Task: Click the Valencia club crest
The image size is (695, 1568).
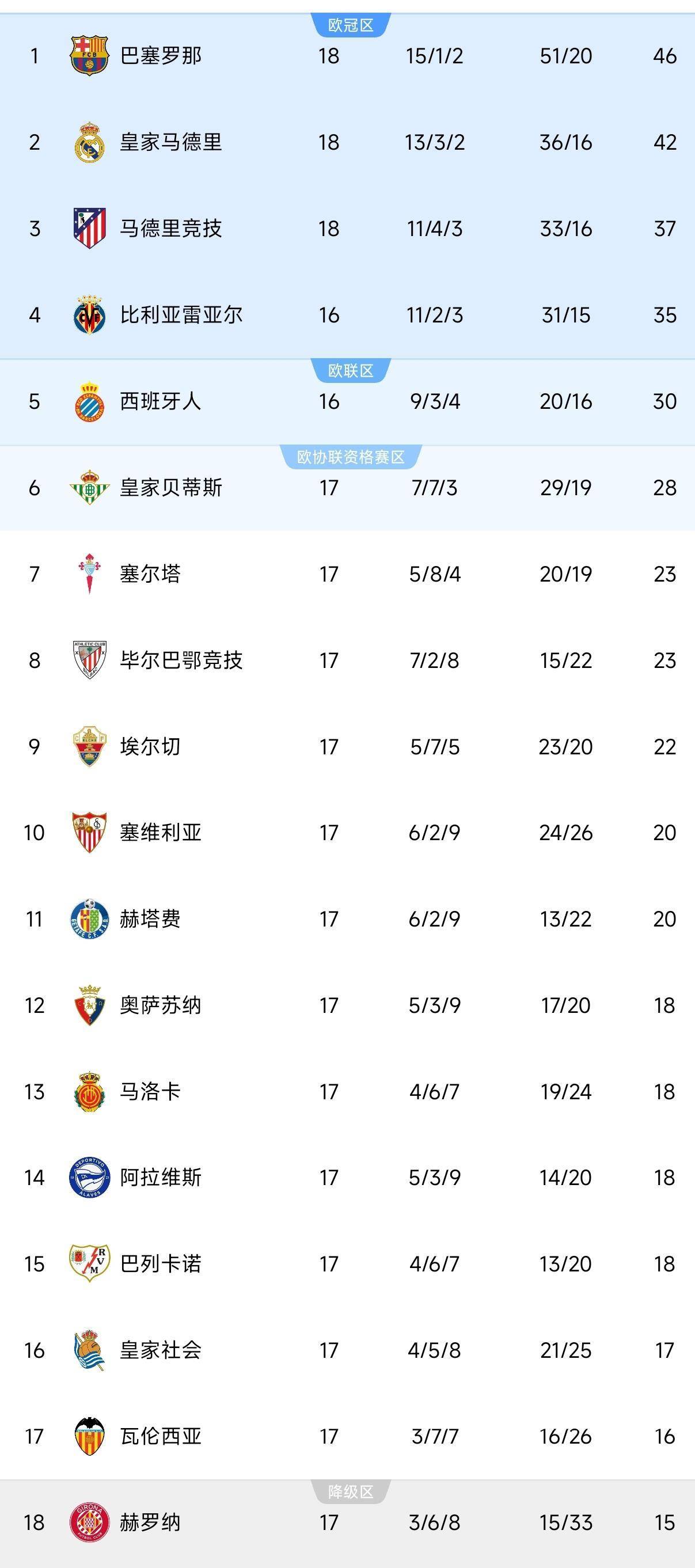Action: [x=90, y=1437]
